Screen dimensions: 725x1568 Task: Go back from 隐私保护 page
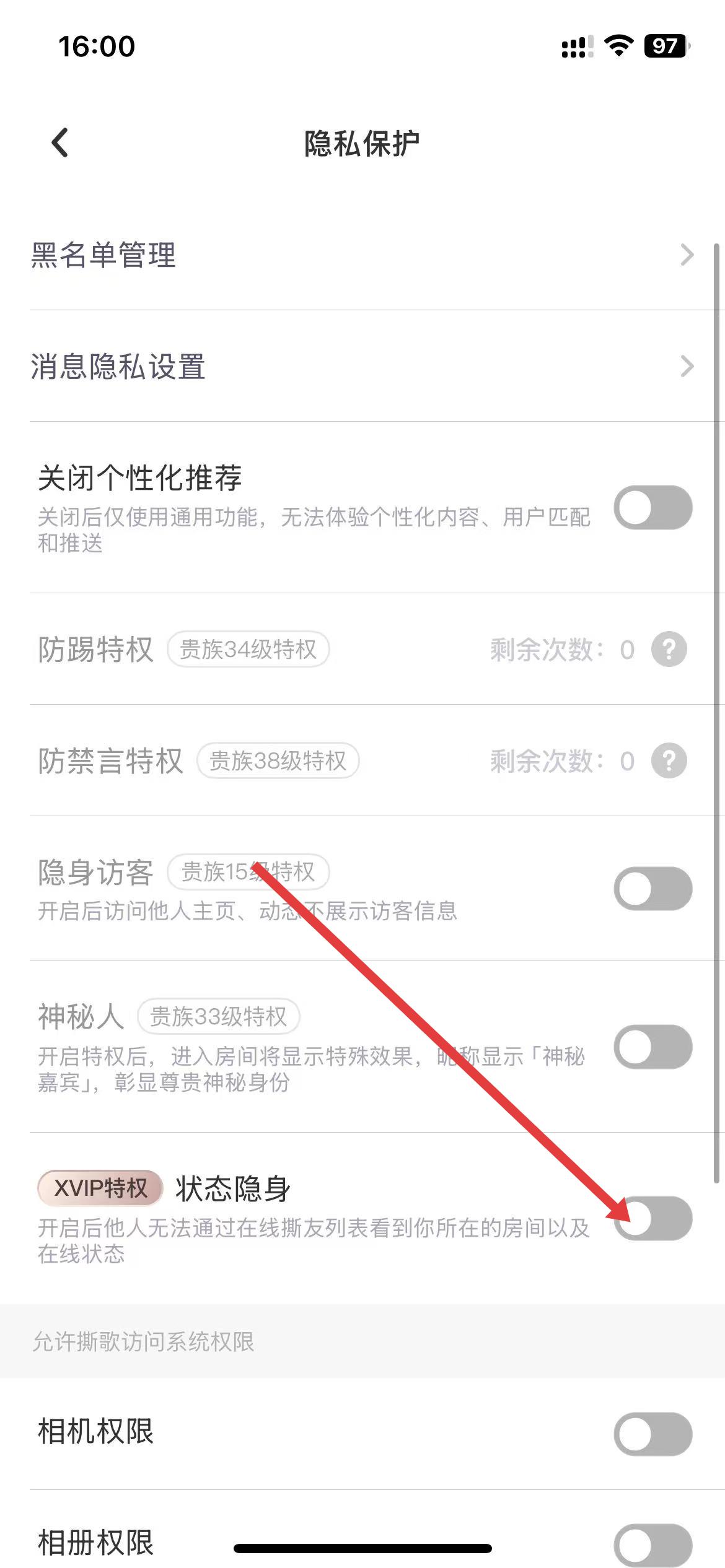click(60, 143)
